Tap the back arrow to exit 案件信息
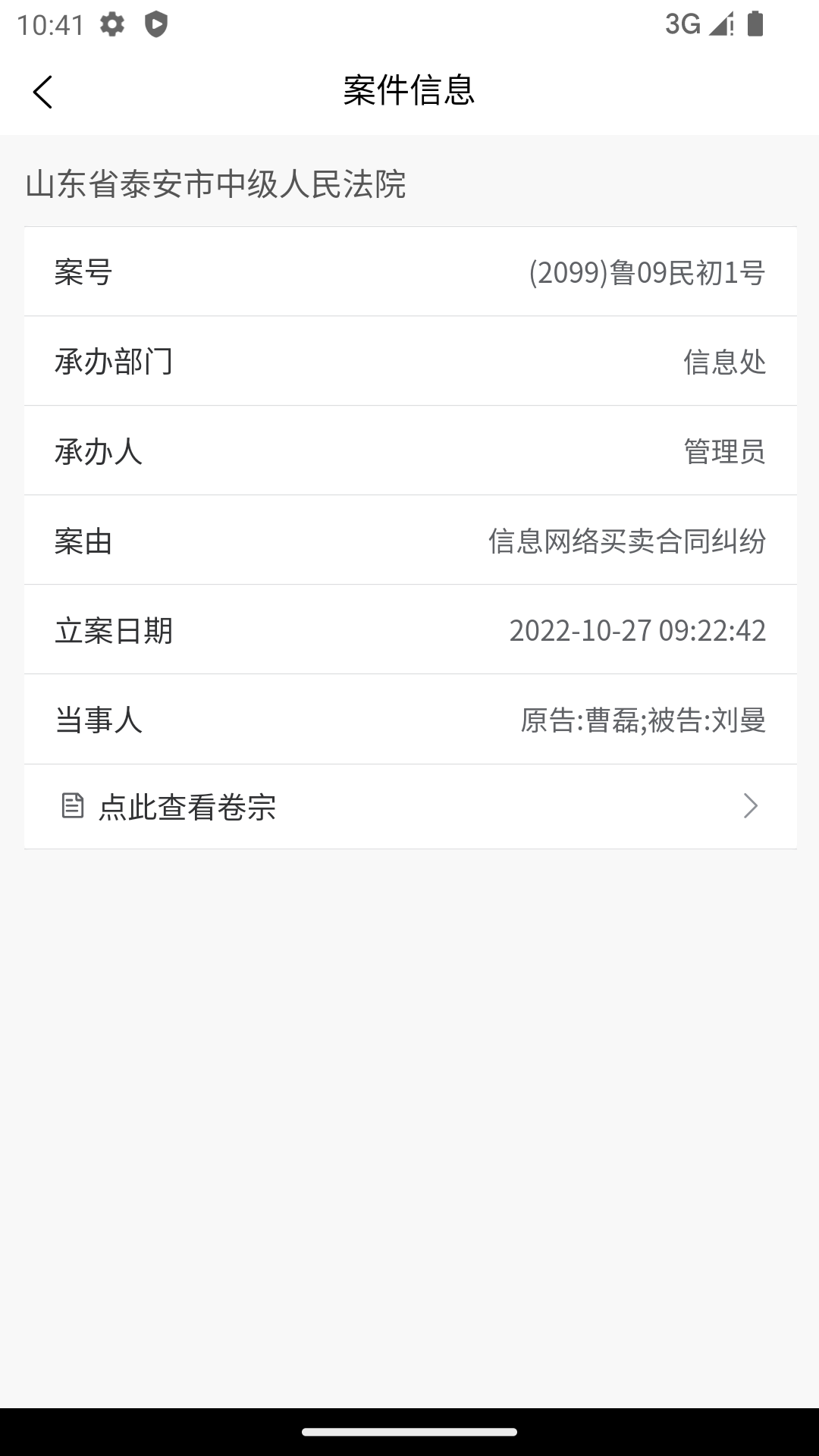This screenshot has height=1456, width=819. (43, 92)
